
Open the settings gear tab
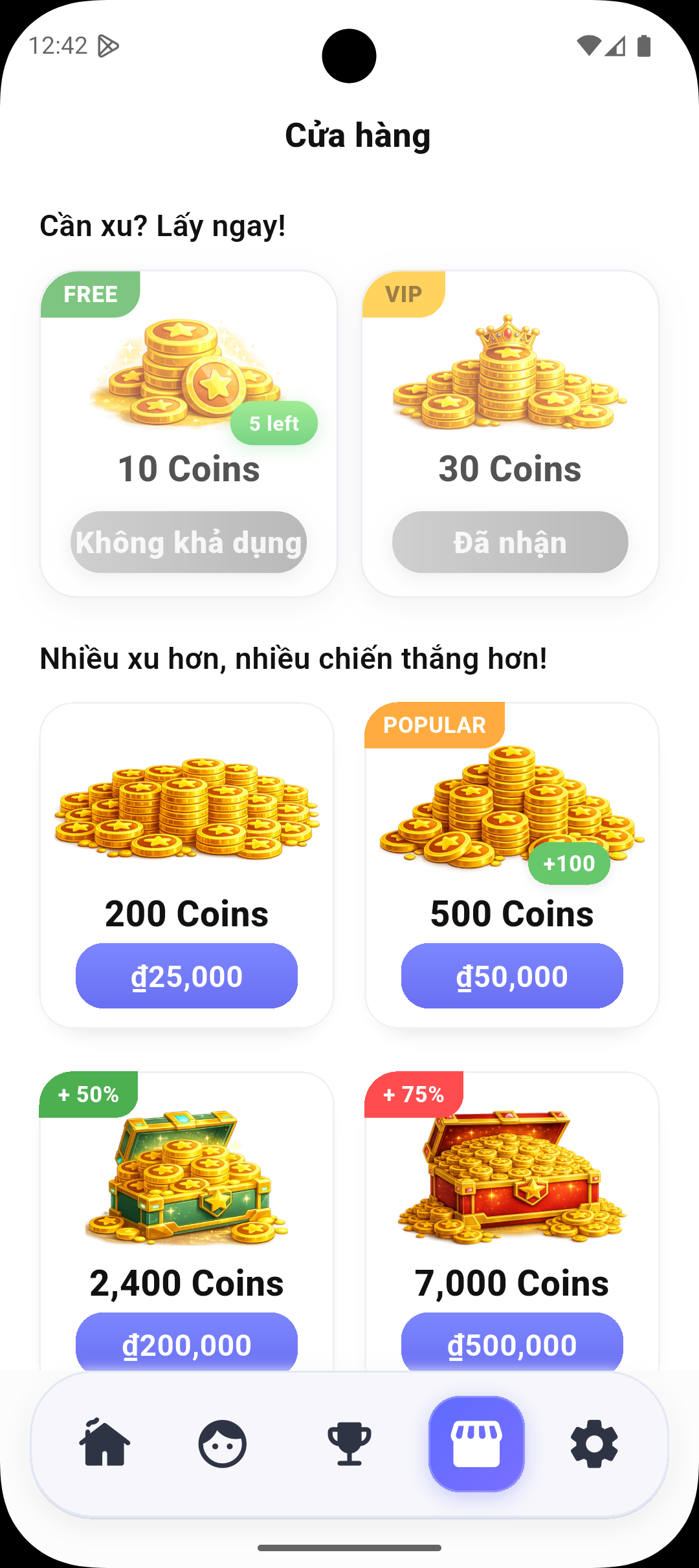tap(594, 1444)
